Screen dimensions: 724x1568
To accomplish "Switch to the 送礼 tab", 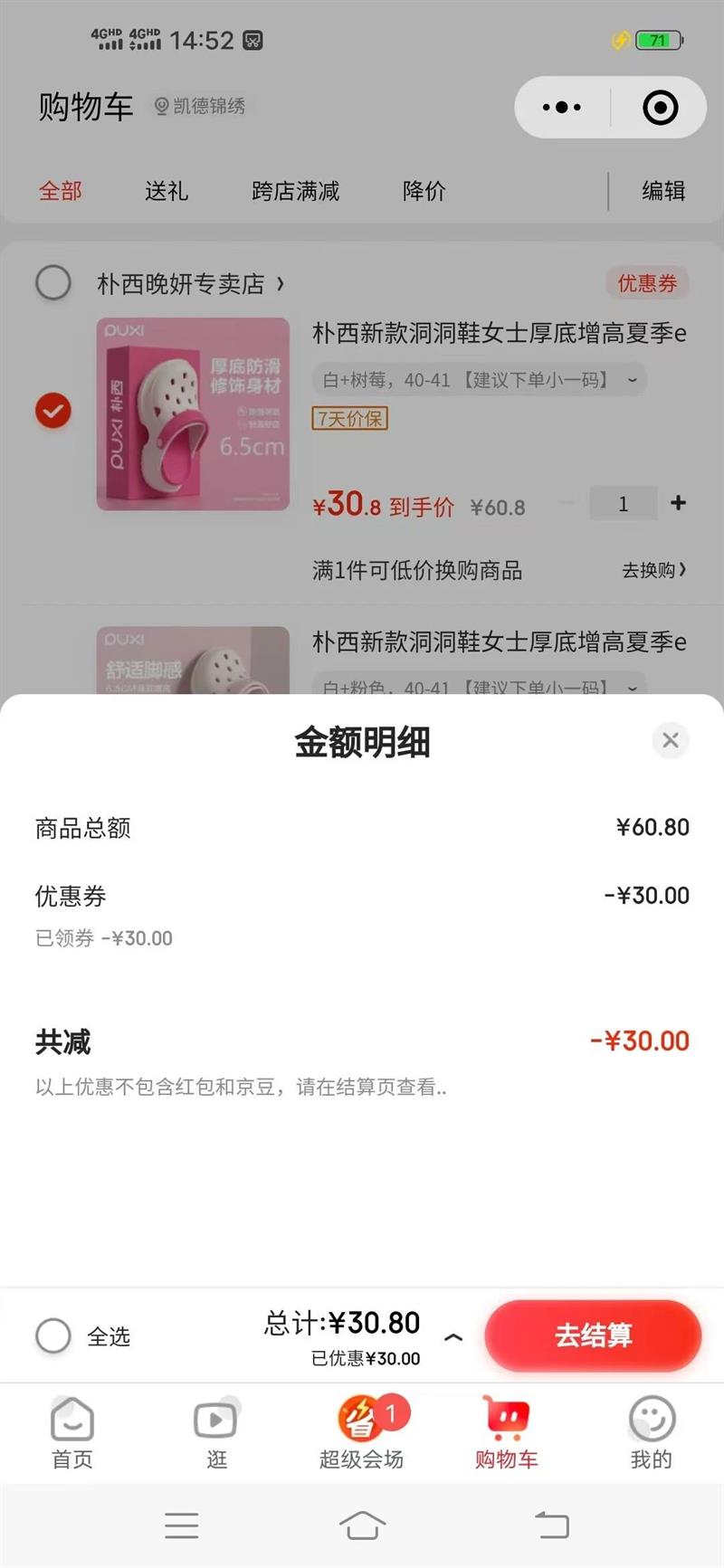I will point(167,191).
